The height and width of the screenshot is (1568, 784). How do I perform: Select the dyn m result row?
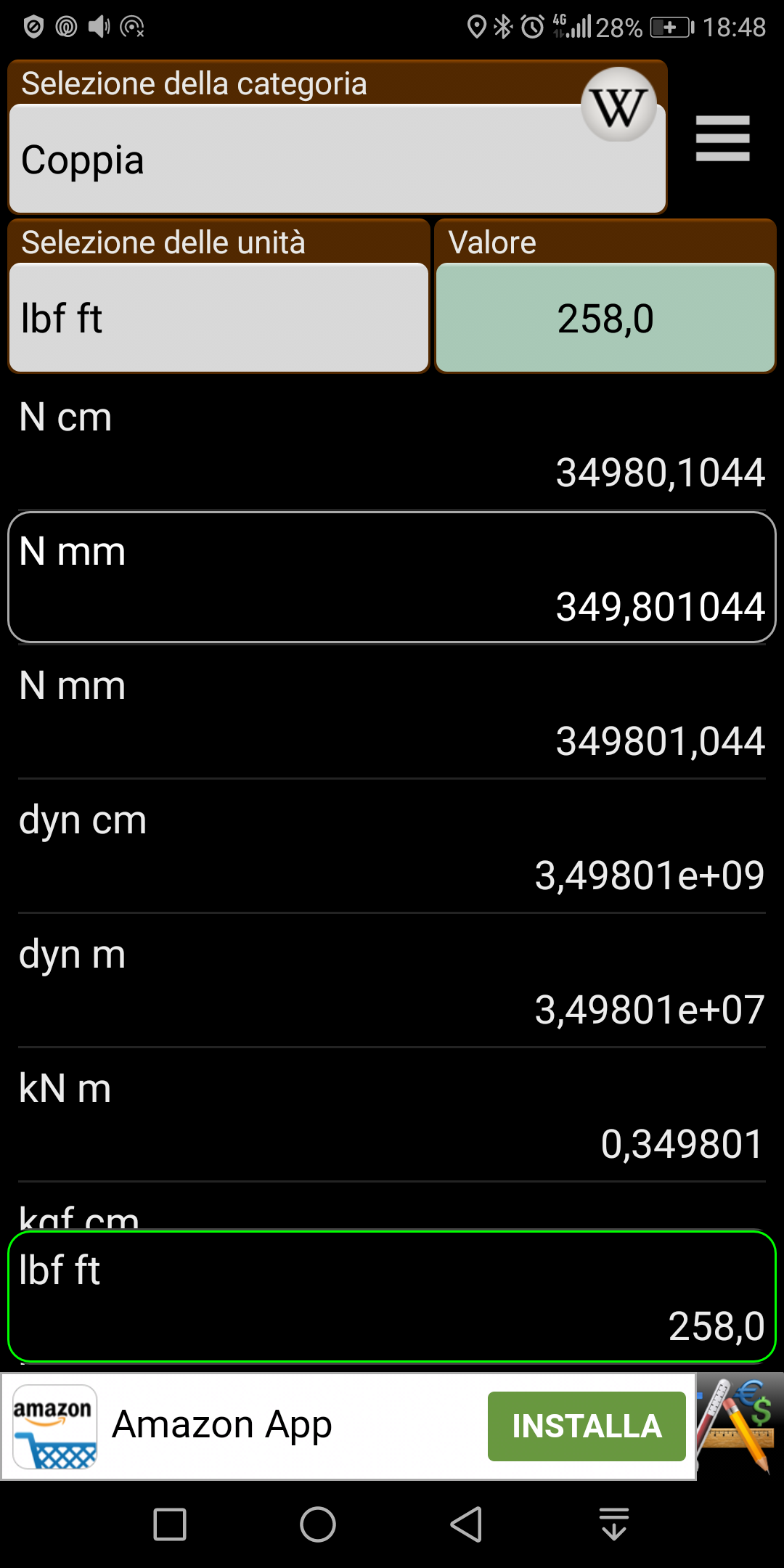pyautogui.click(x=392, y=981)
